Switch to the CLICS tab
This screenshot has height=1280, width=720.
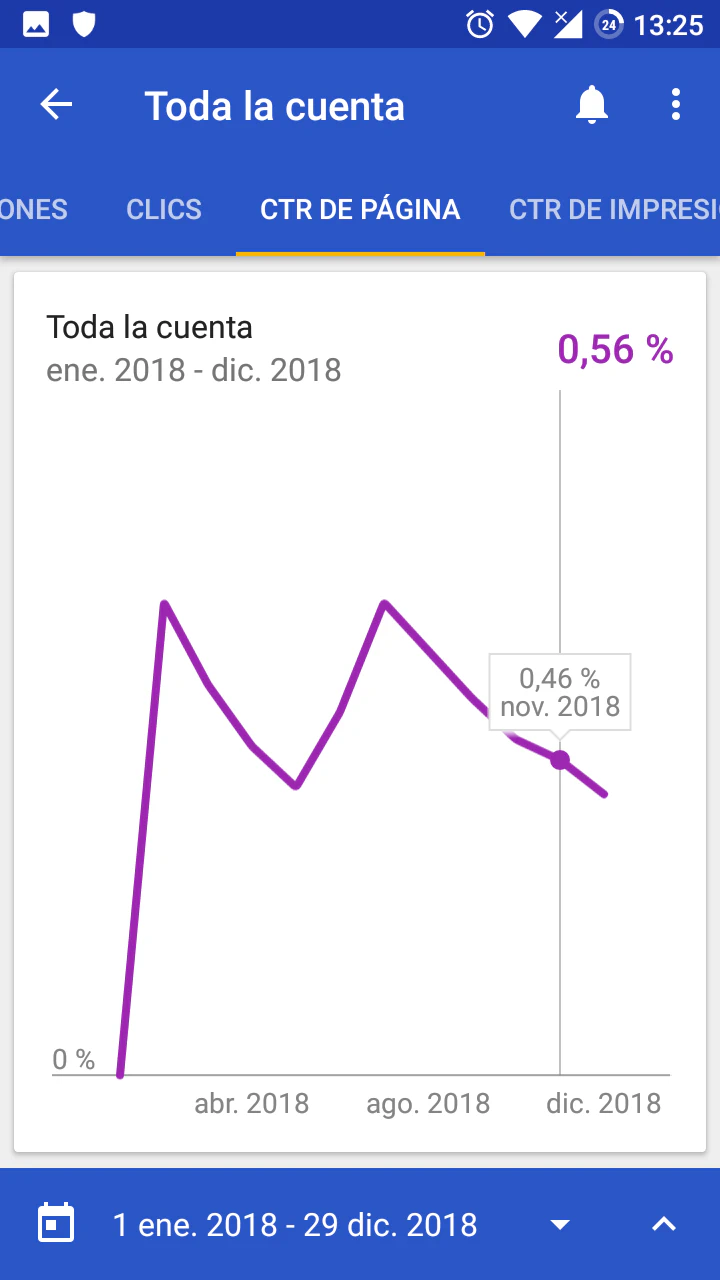coord(164,209)
